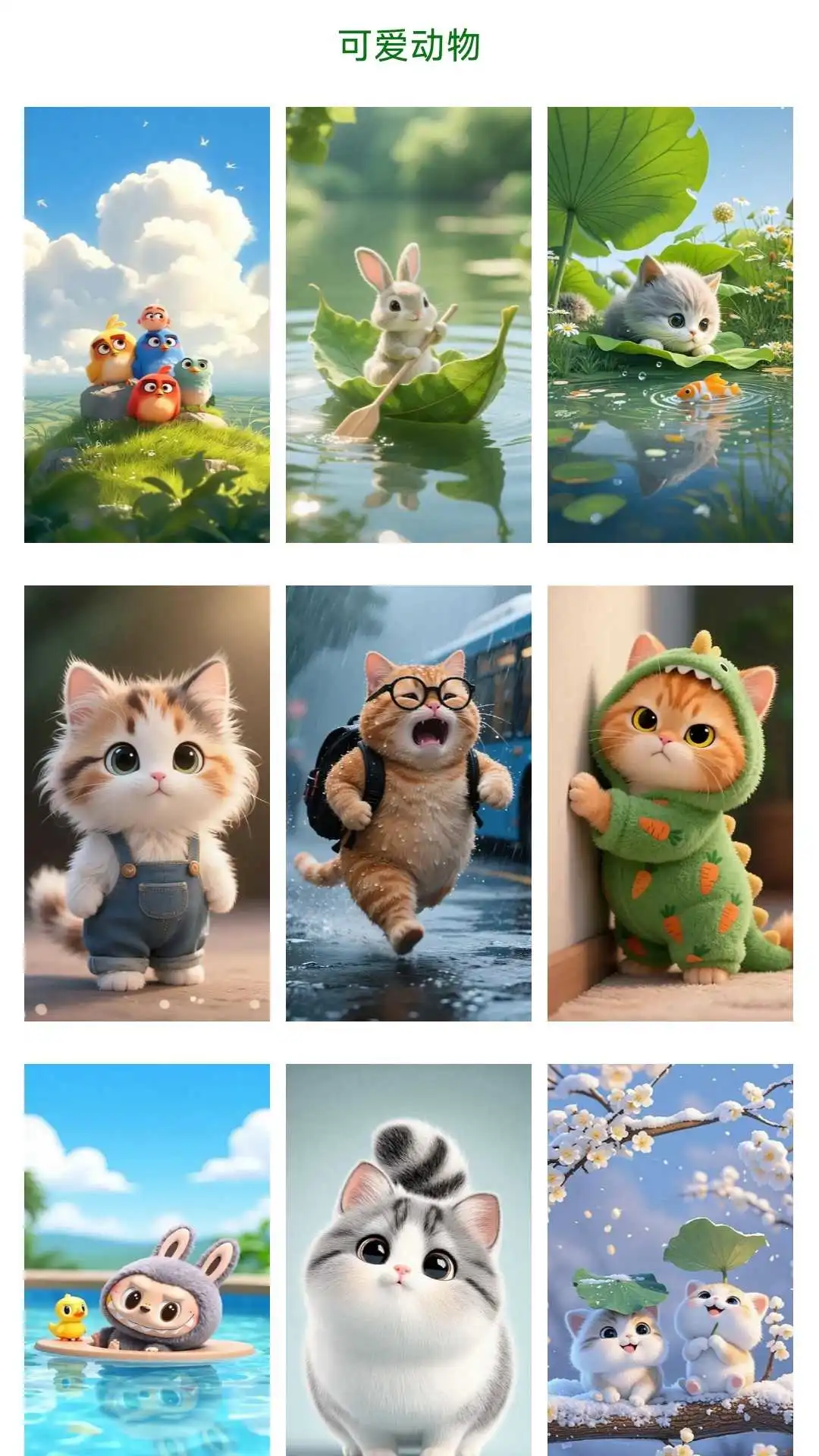Open the orange cat running in rain
The width and height of the screenshot is (819, 1456).
(x=409, y=803)
